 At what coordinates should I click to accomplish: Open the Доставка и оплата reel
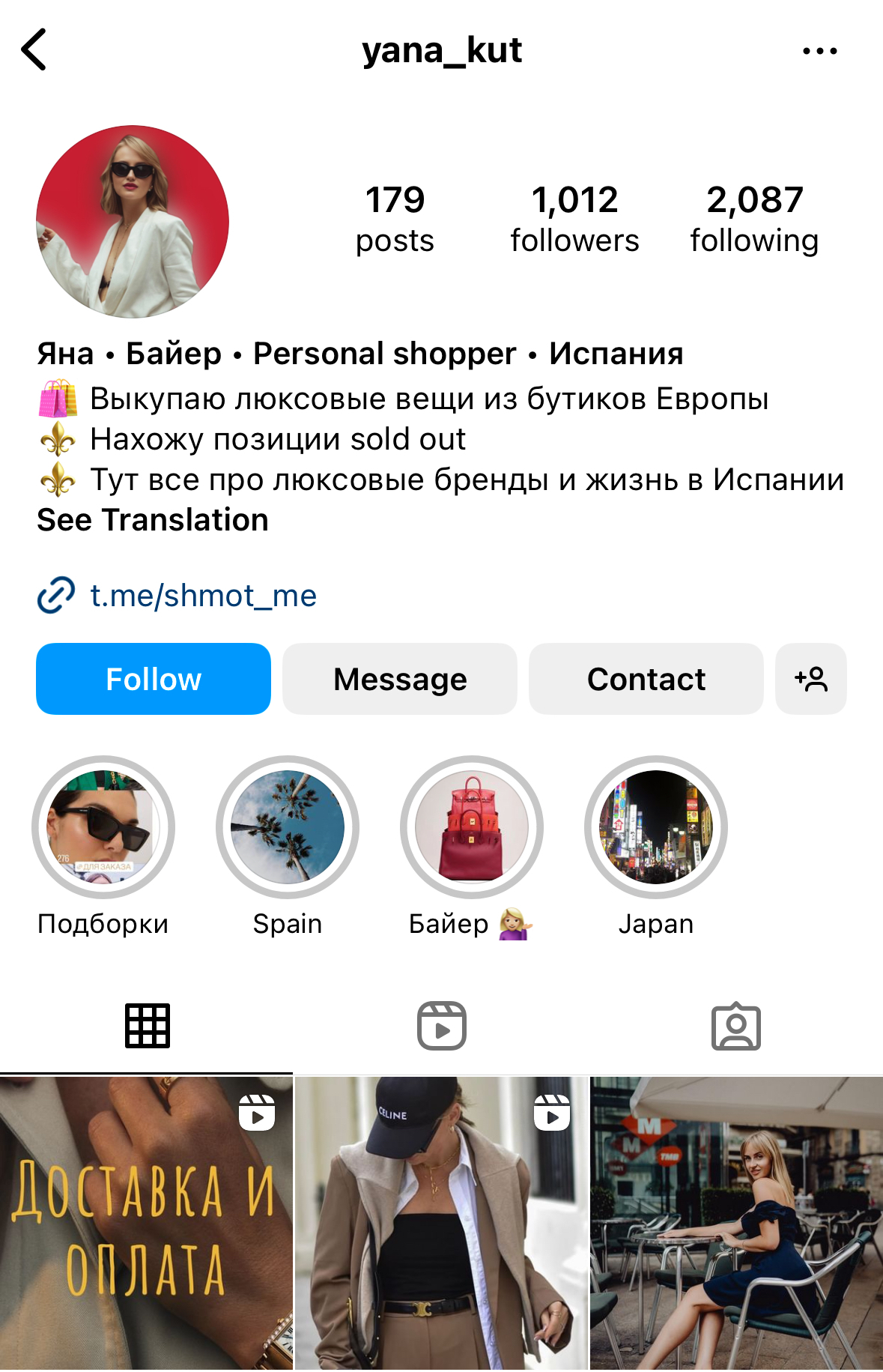[146, 1223]
